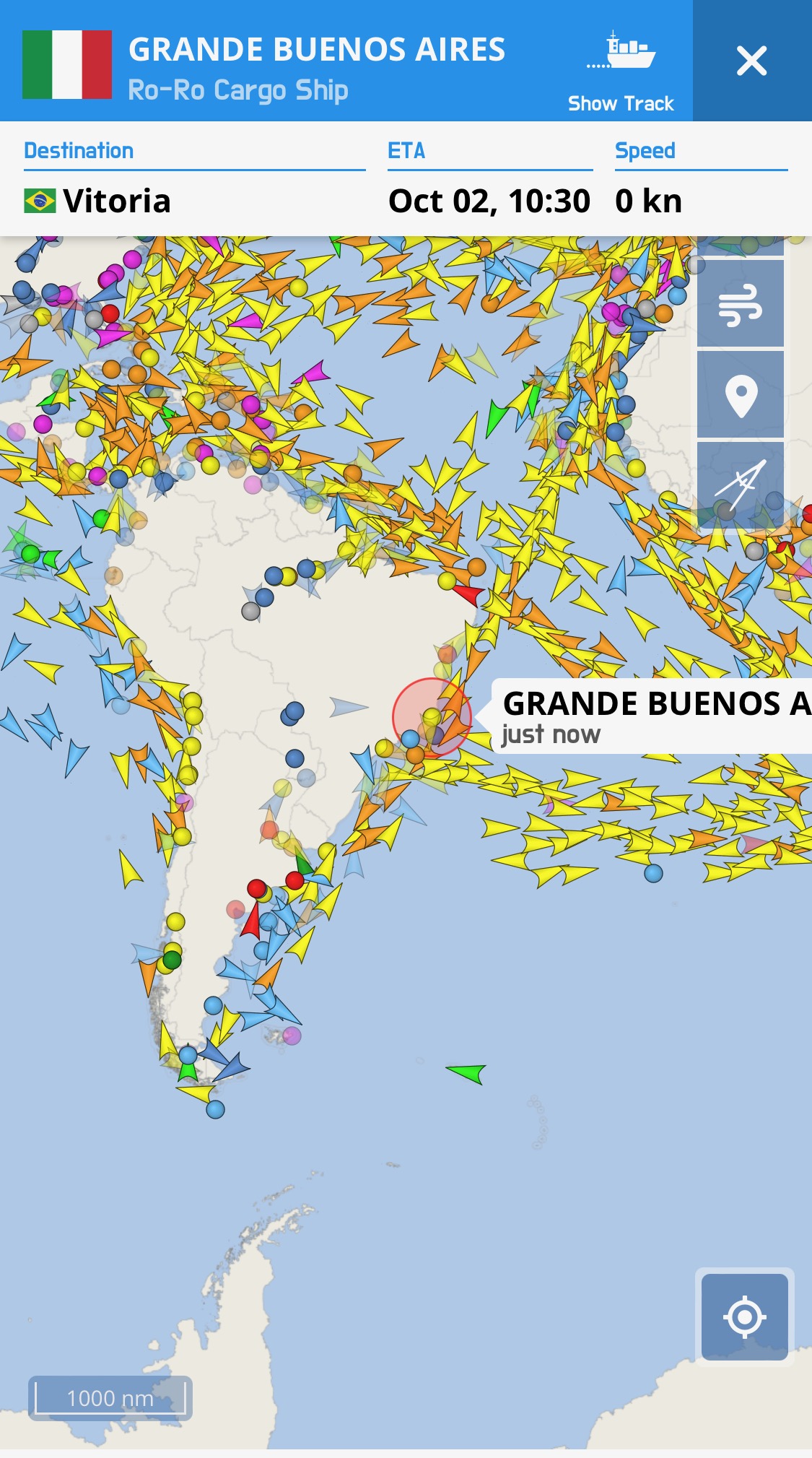The width and height of the screenshot is (812, 1458).
Task: Close the ship info panel
Action: (x=752, y=61)
